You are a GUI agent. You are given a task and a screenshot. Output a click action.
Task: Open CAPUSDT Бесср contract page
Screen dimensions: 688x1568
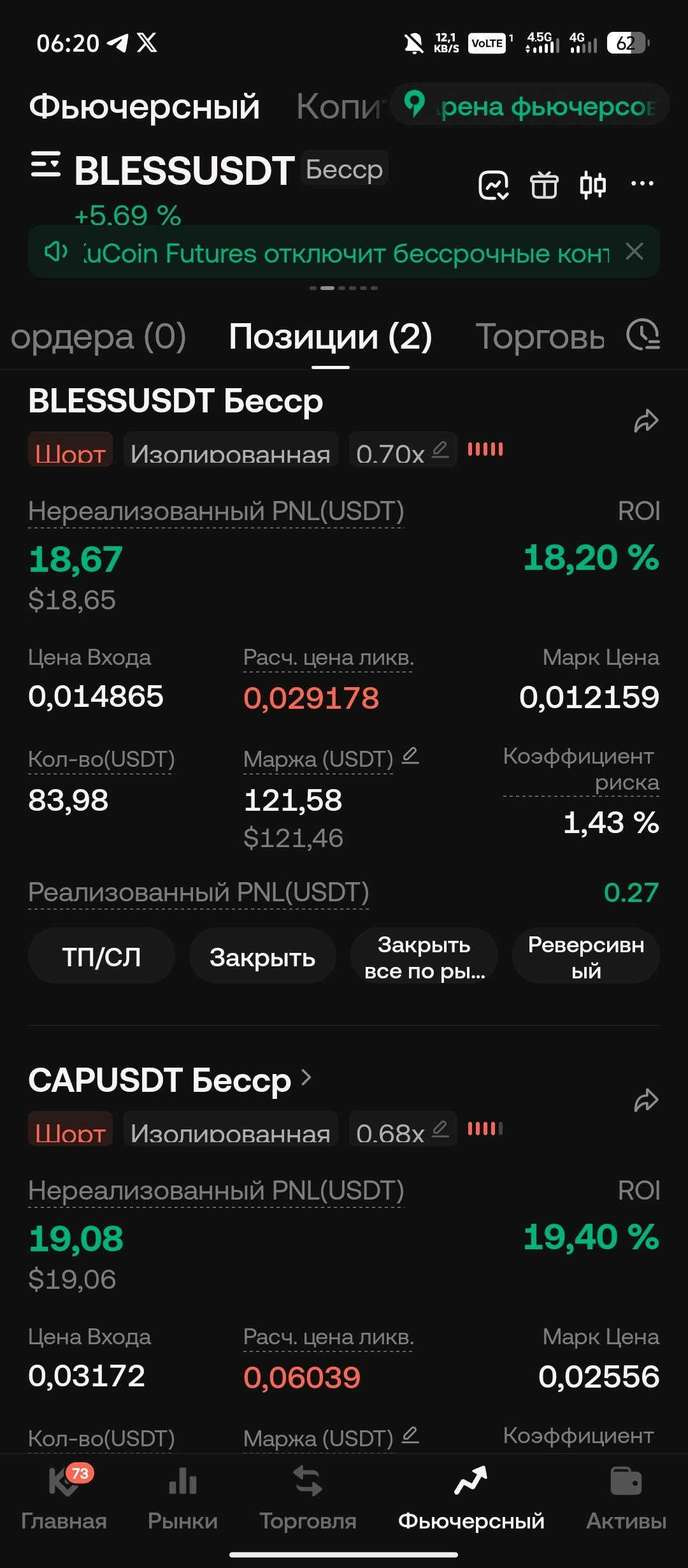pos(171,1080)
